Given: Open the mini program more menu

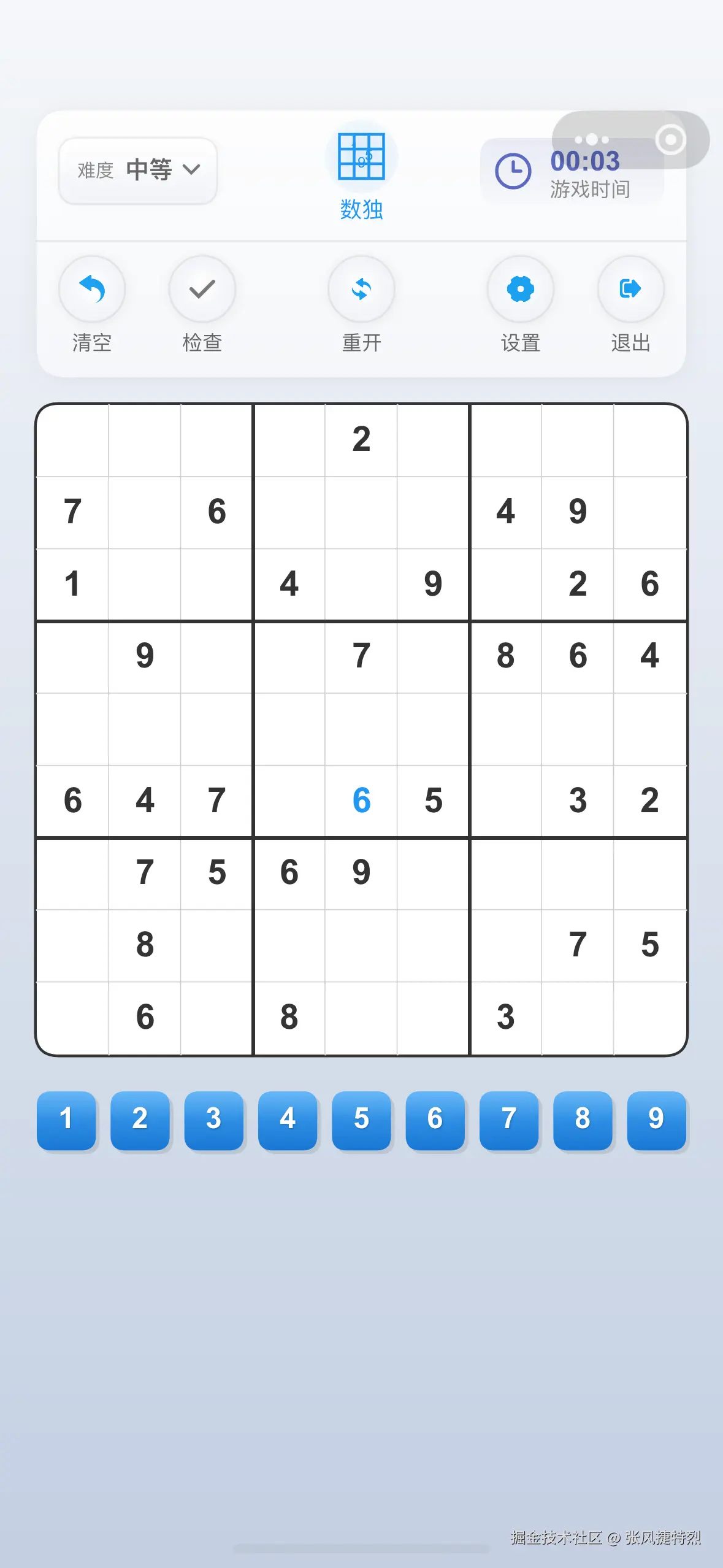Looking at the screenshot, I should pos(591,140).
